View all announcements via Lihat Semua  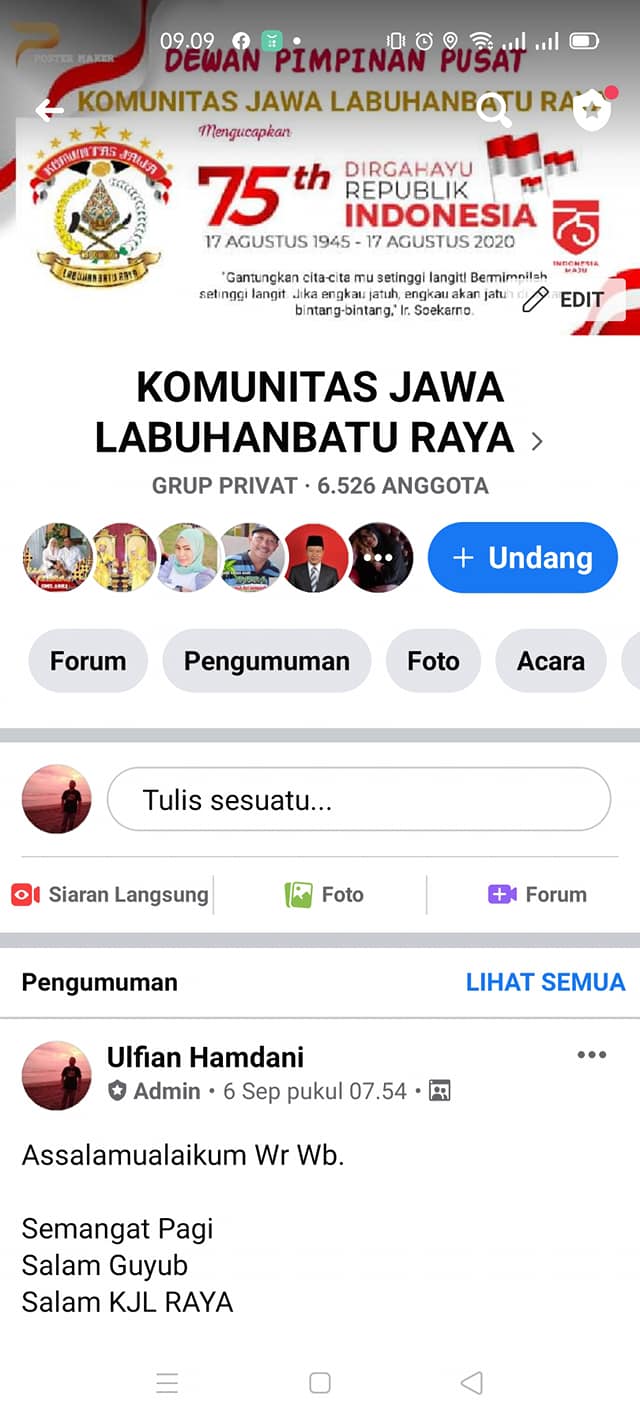(545, 982)
